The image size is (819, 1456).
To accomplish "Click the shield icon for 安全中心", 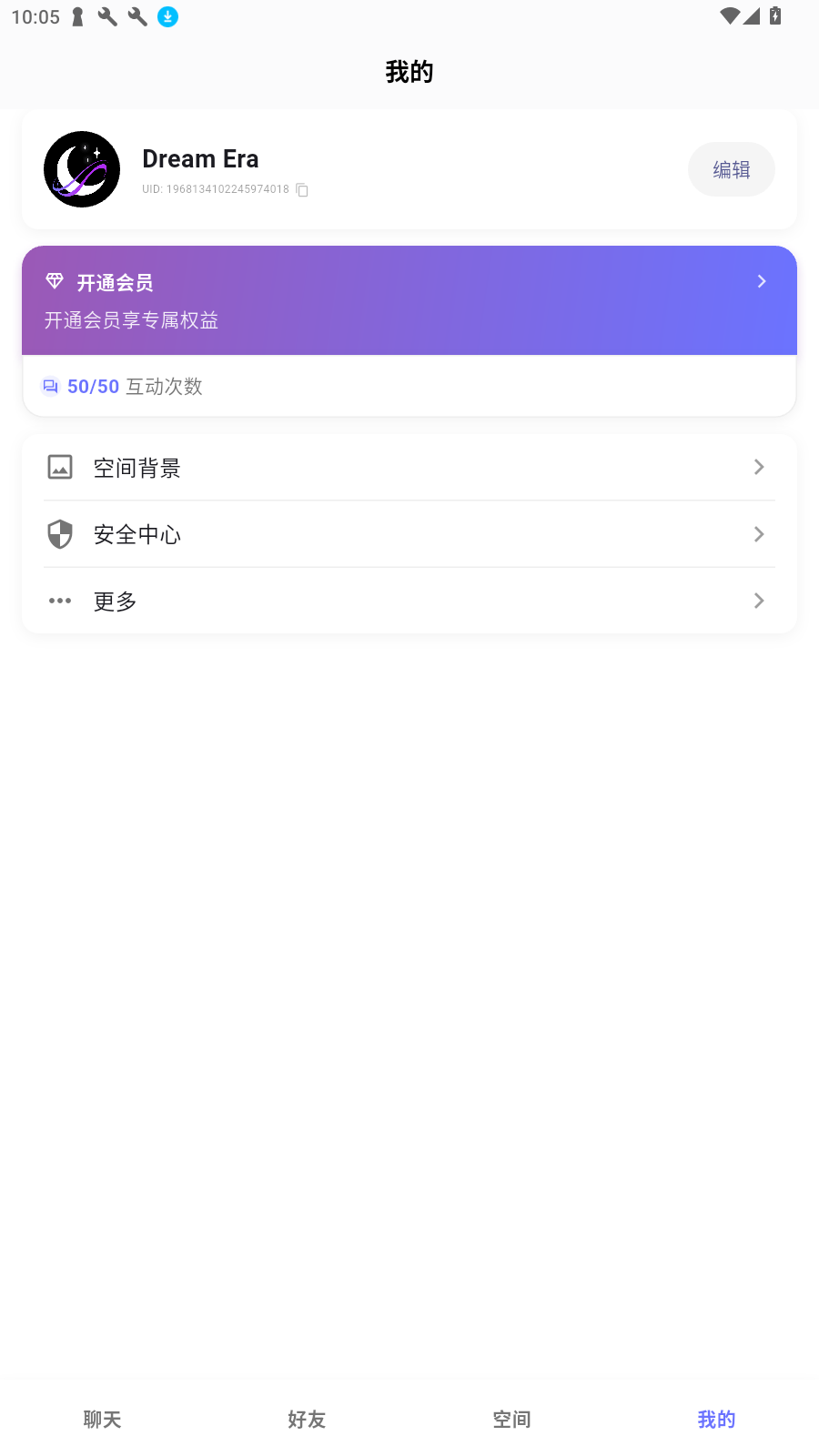I will (x=59, y=534).
